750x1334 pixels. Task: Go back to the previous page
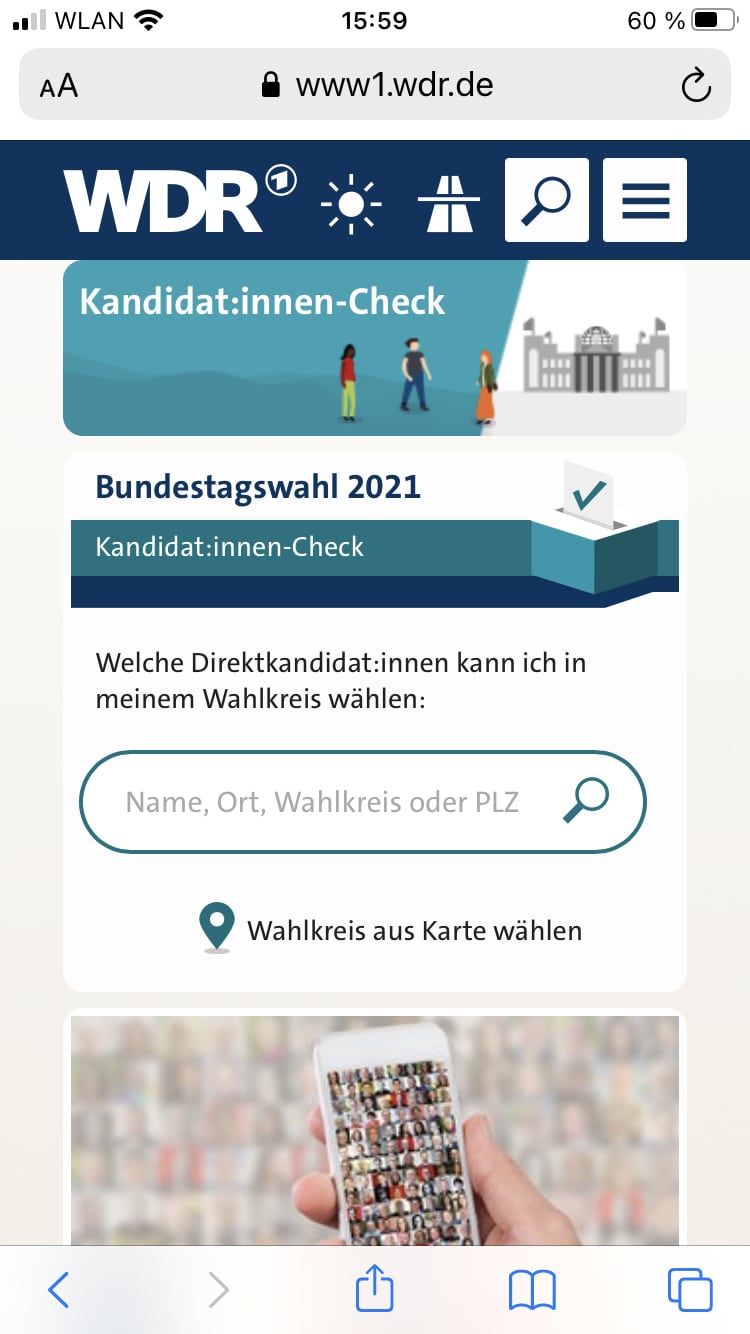pyautogui.click(x=59, y=1290)
